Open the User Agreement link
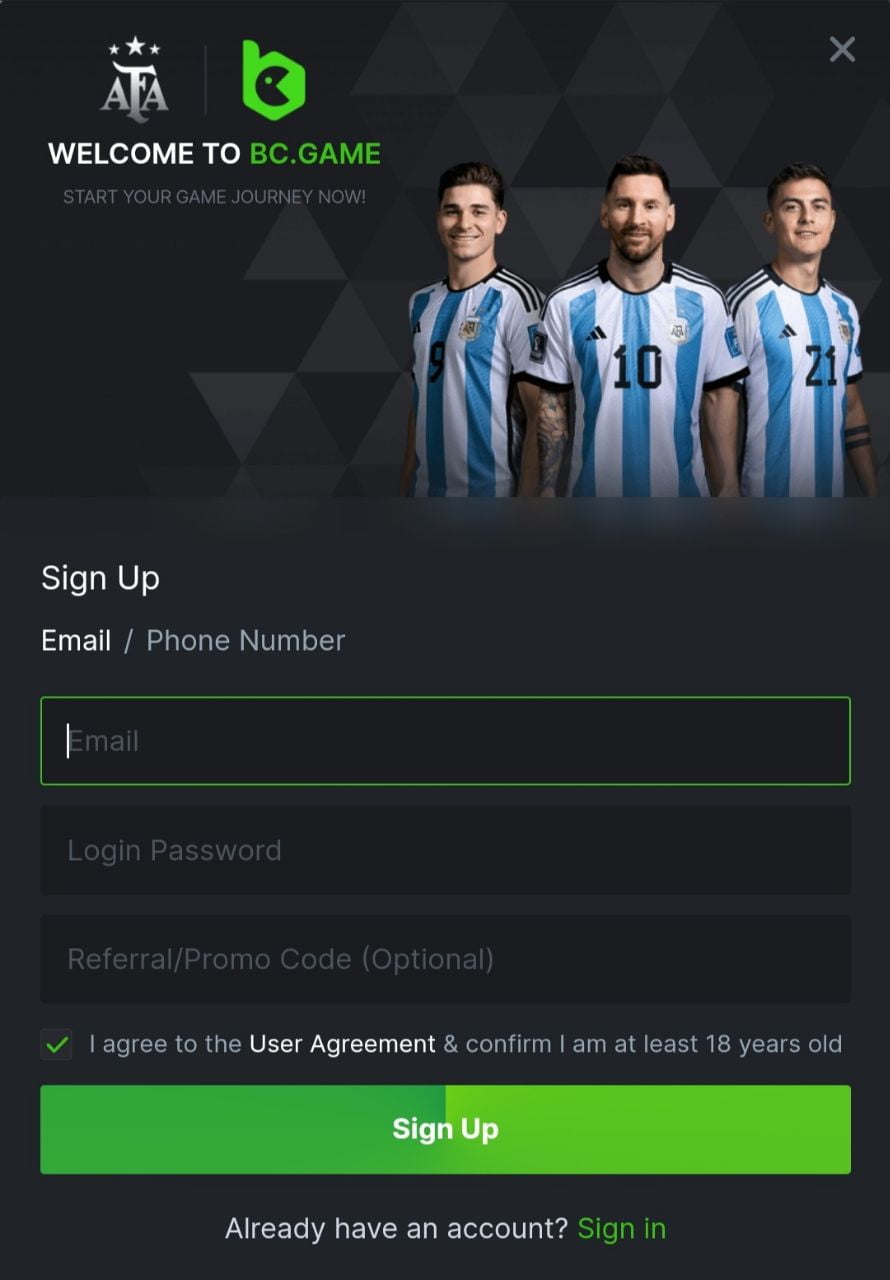Viewport: 890px width, 1280px height. click(x=342, y=1044)
